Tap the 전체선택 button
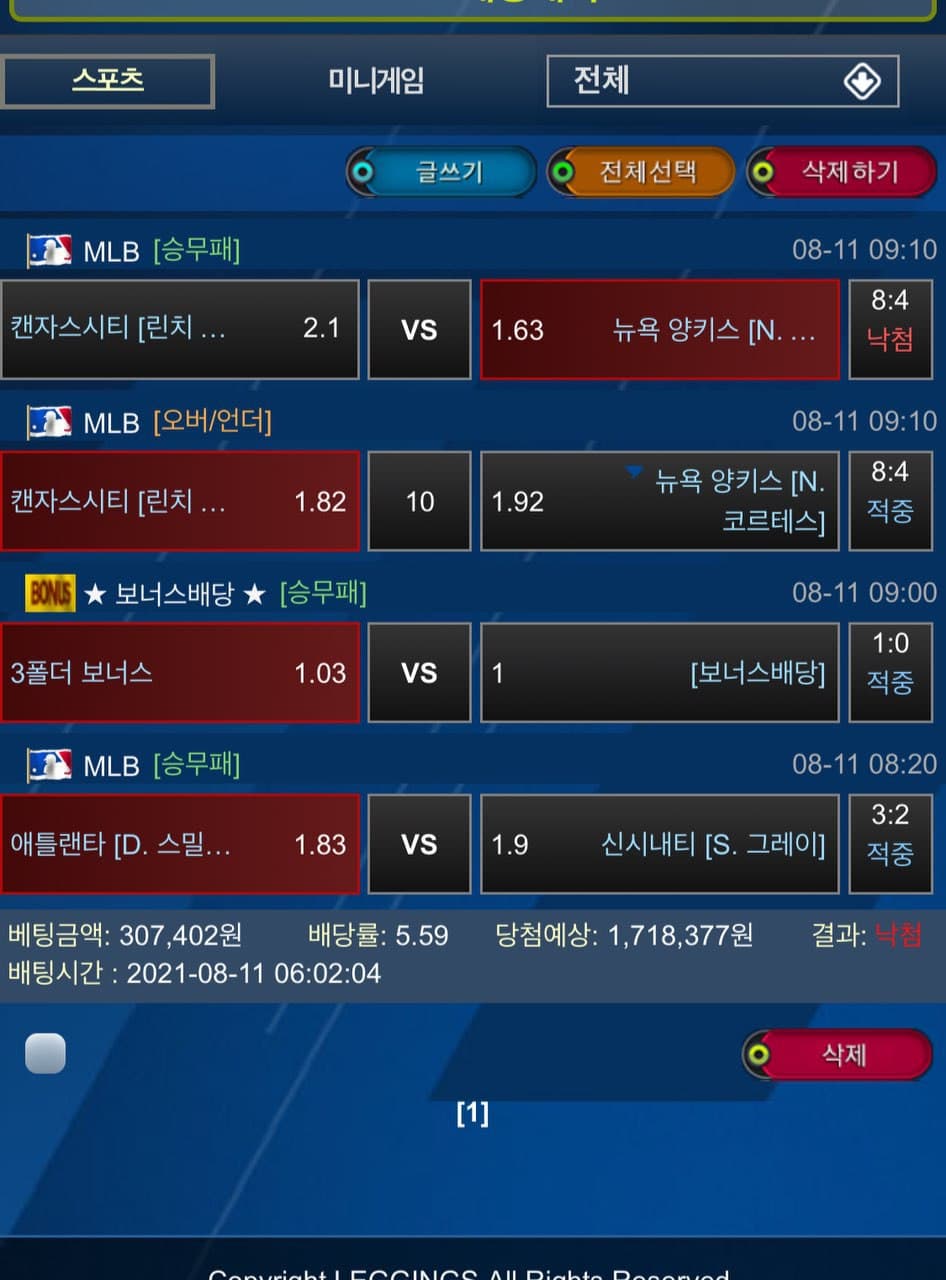Screen dimensions: 946x1280 click(x=640, y=172)
